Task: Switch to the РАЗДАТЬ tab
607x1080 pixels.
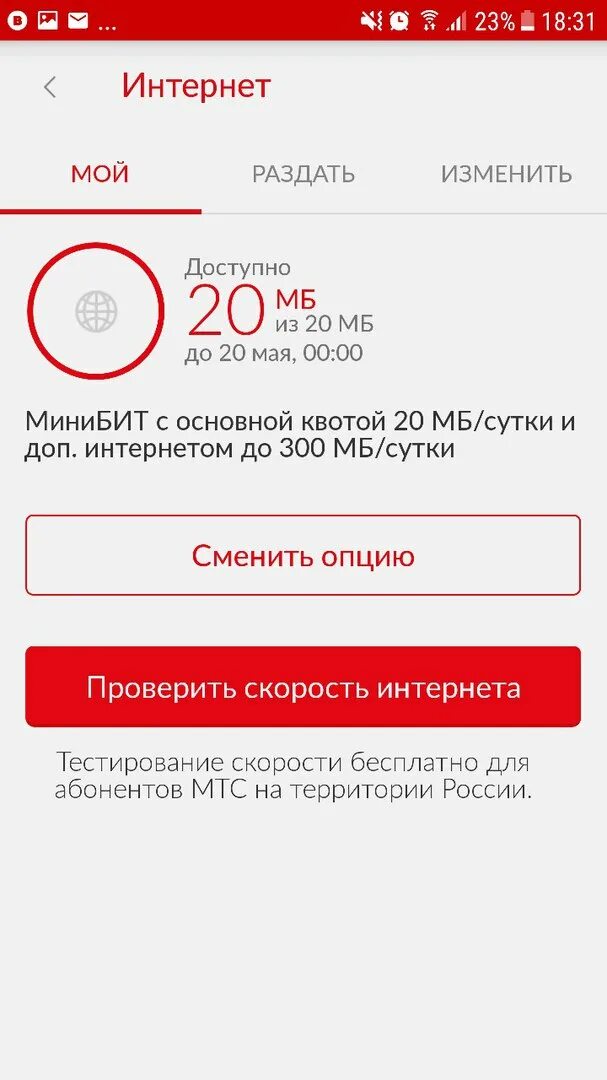Action: 303,174
